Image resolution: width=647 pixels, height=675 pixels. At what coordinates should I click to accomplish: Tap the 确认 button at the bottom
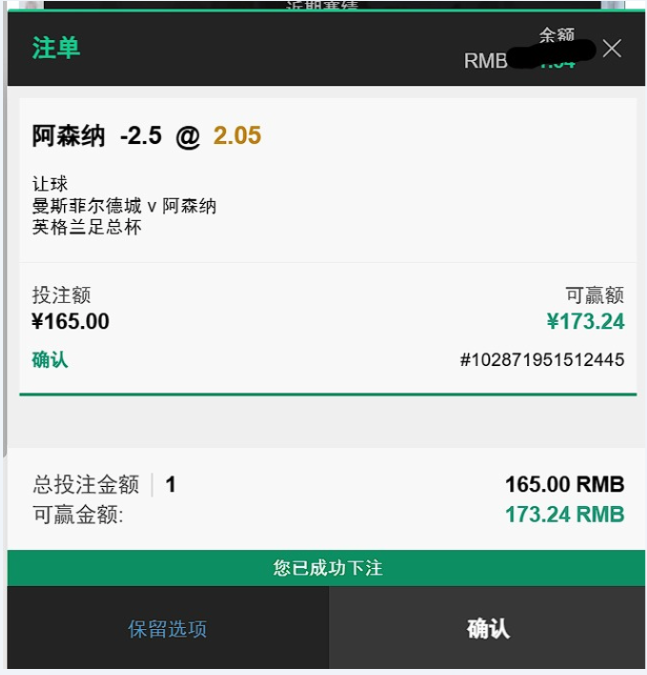pyautogui.click(x=487, y=629)
